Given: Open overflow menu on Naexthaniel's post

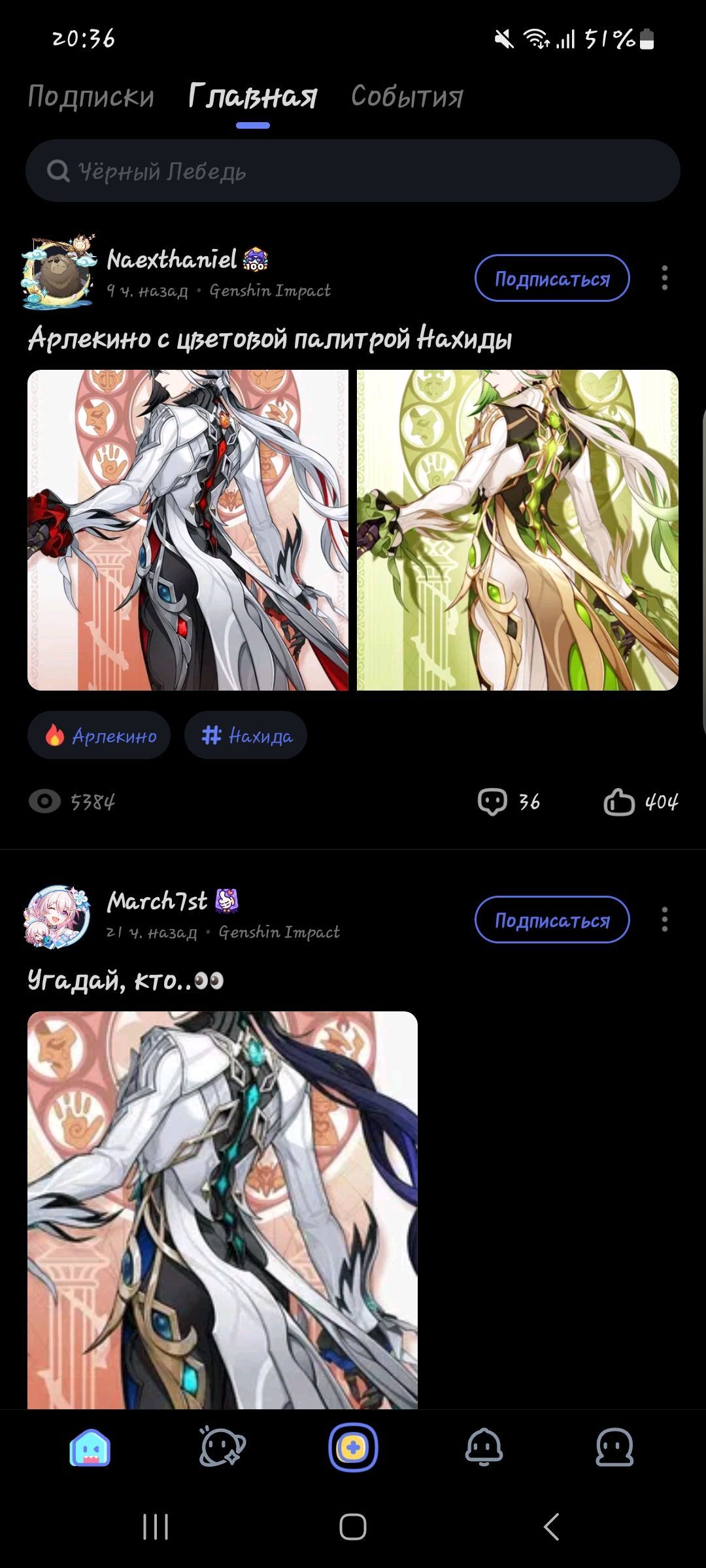Looking at the screenshot, I should coord(664,278).
